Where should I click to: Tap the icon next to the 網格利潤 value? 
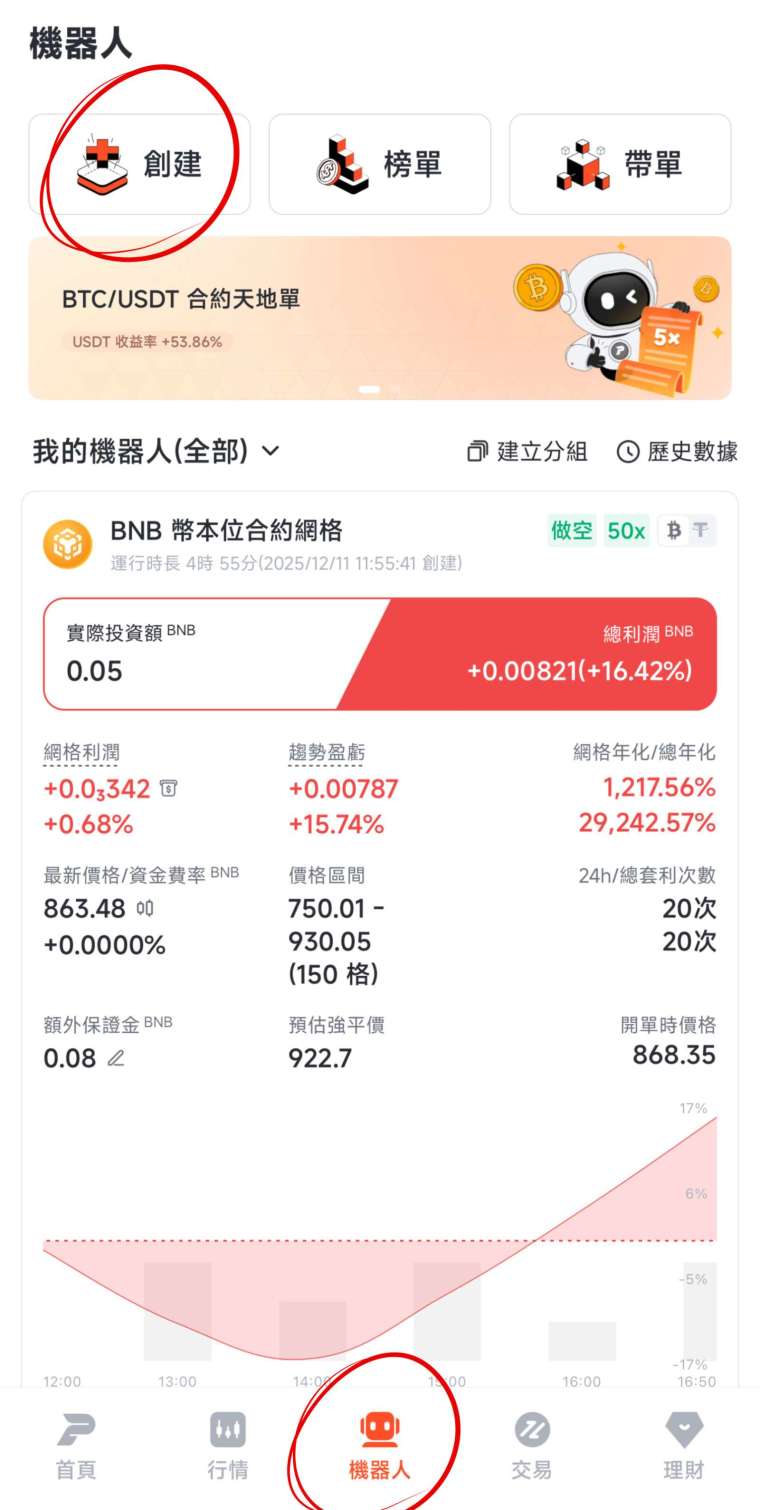coord(168,790)
